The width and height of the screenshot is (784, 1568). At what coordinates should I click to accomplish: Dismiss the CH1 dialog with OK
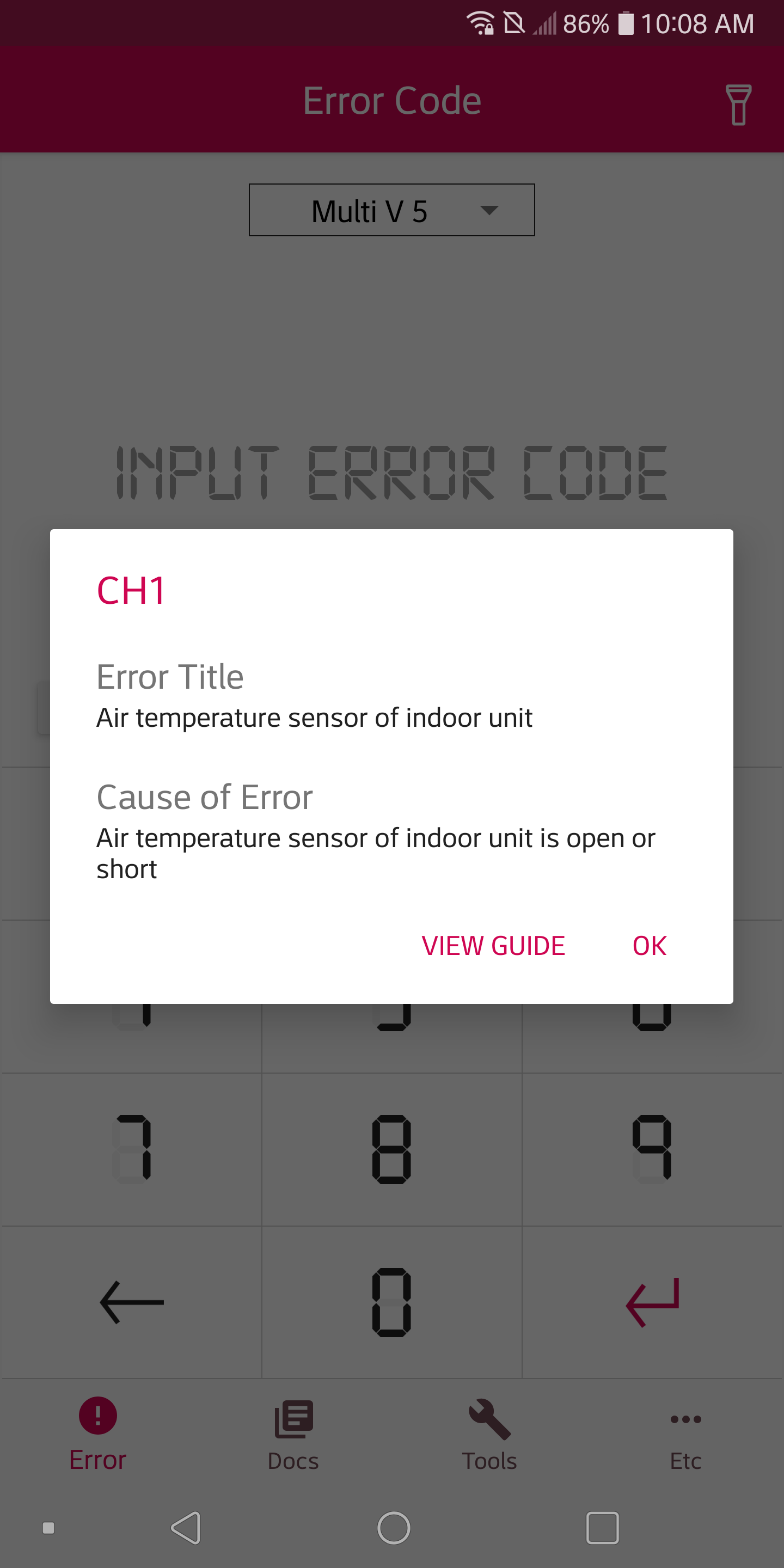tap(649, 945)
